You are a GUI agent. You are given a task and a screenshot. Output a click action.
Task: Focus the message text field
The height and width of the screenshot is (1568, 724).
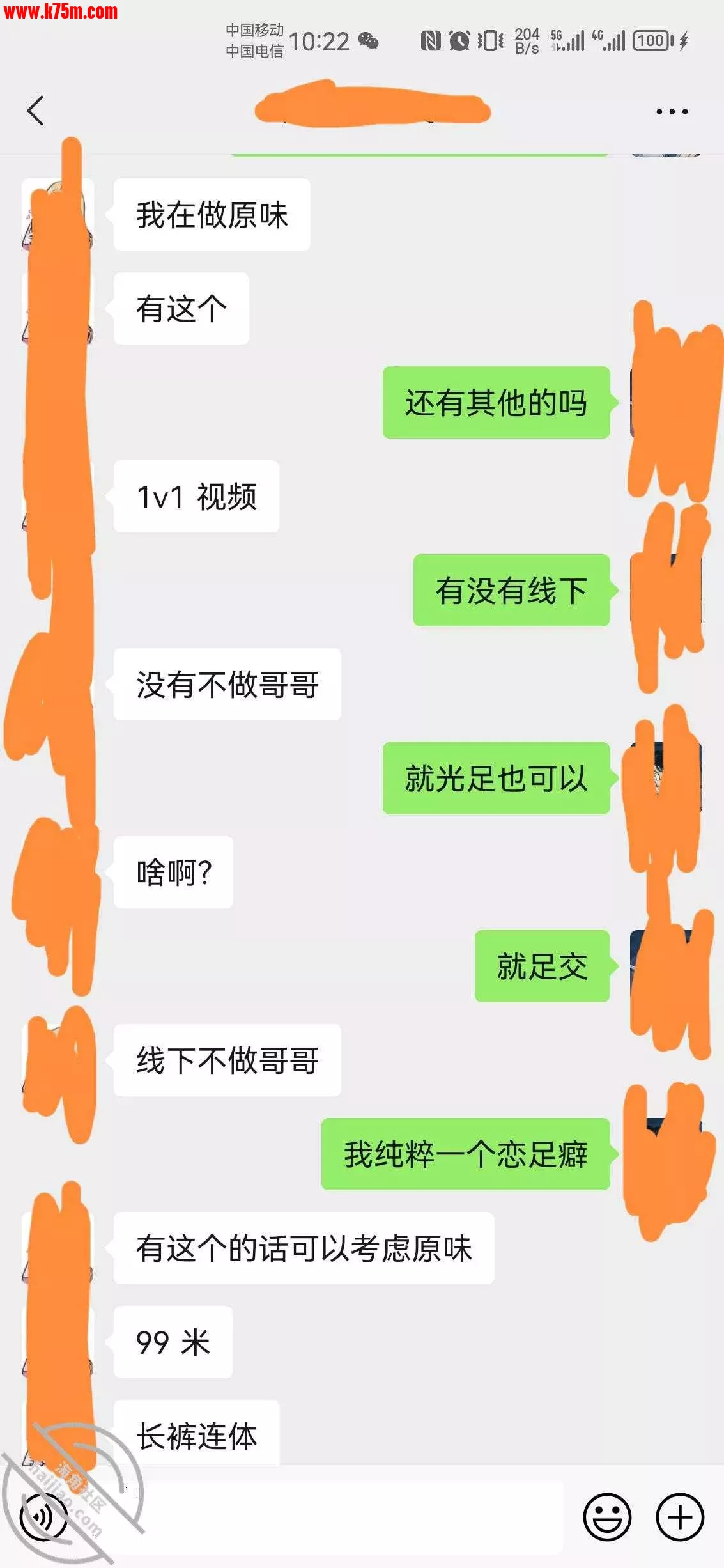tap(345, 1518)
